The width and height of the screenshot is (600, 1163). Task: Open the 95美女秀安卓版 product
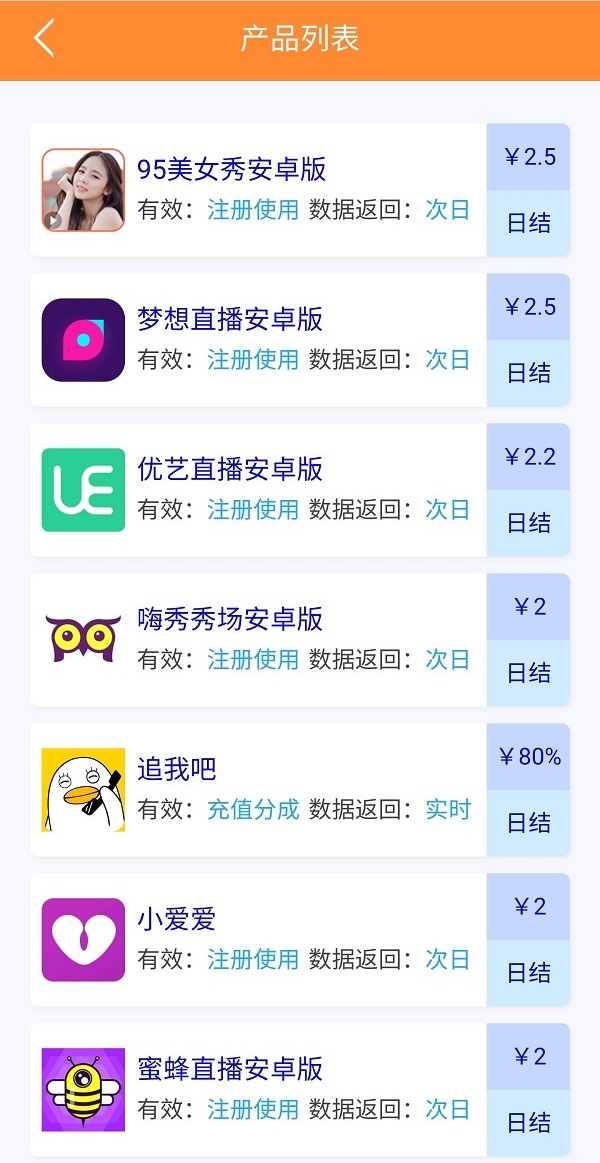232,169
